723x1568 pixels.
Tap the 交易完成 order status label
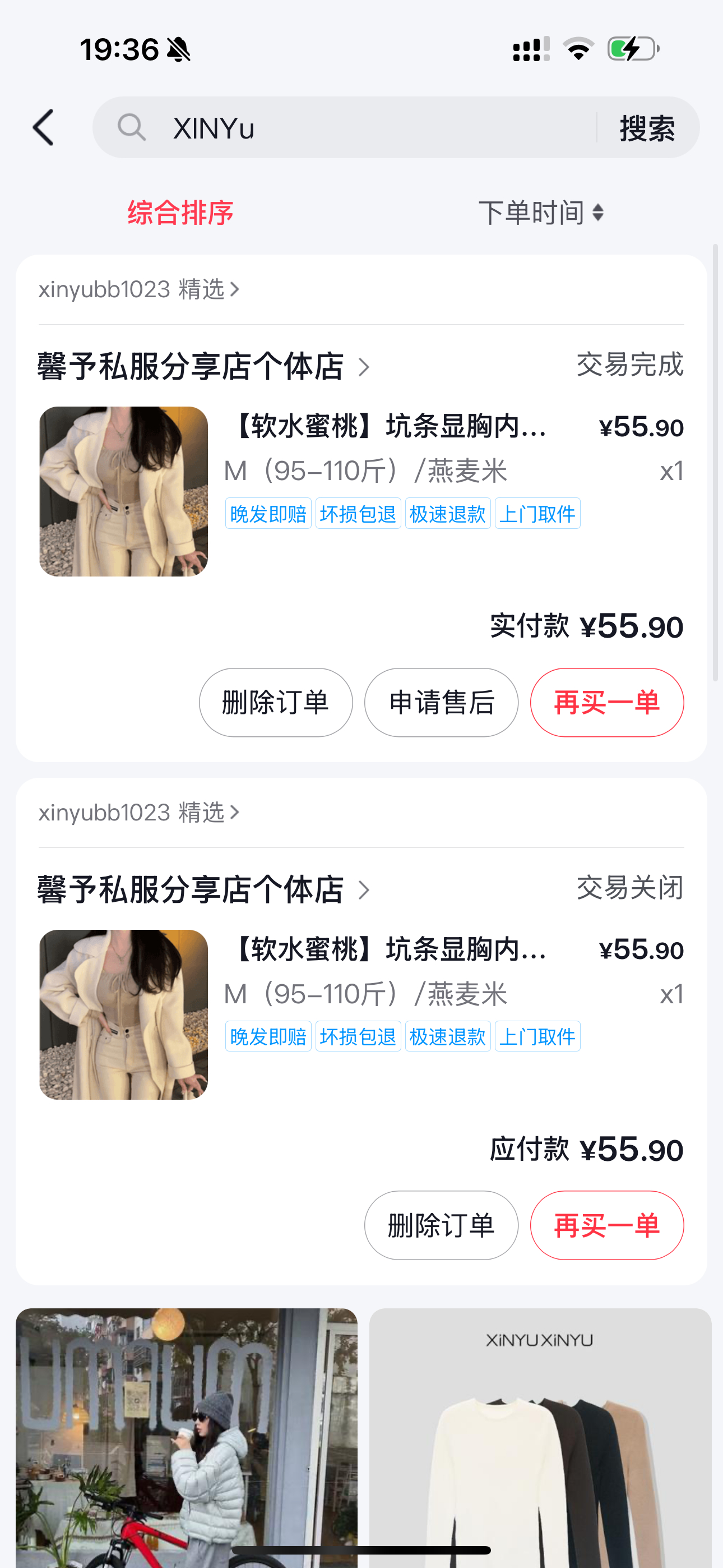coord(630,366)
